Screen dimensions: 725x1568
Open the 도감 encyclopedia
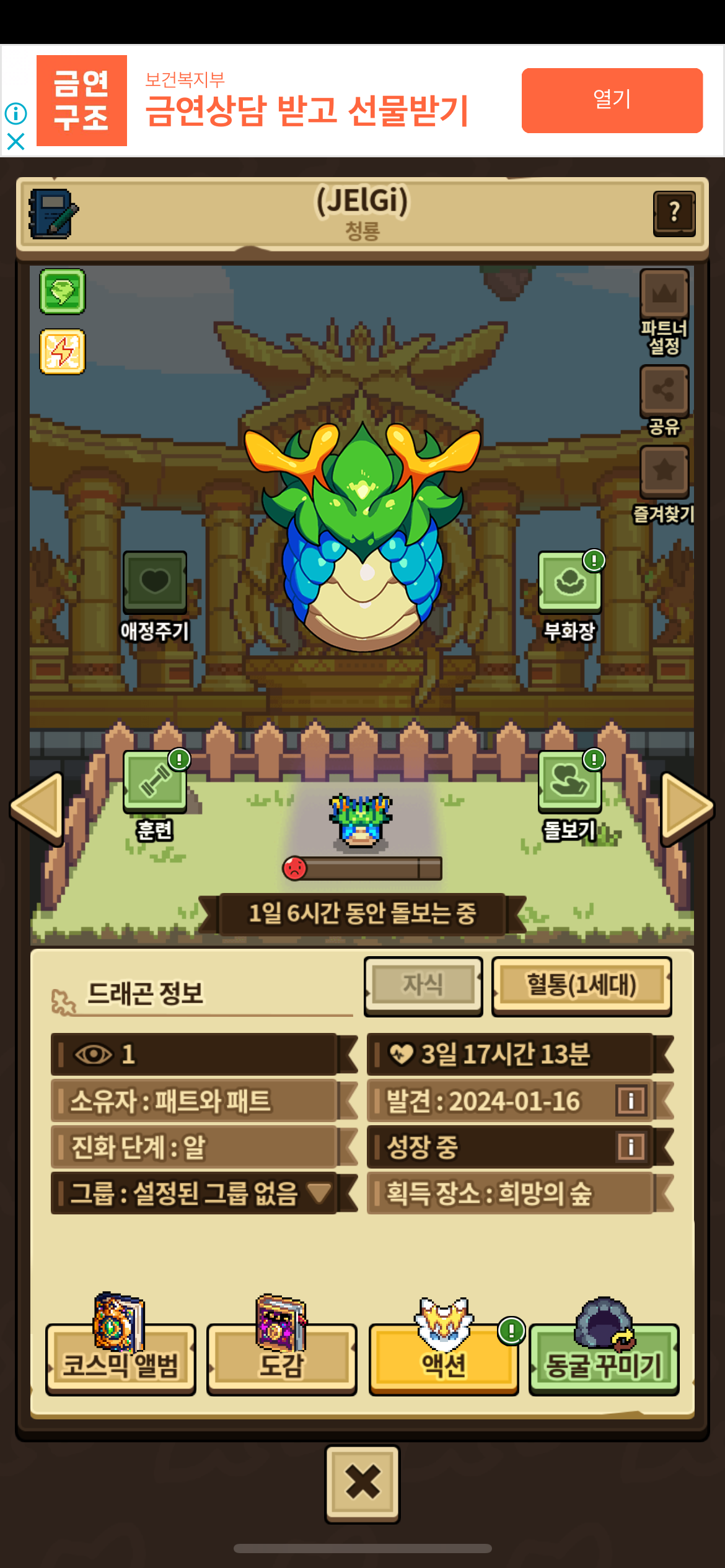(x=282, y=1359)
